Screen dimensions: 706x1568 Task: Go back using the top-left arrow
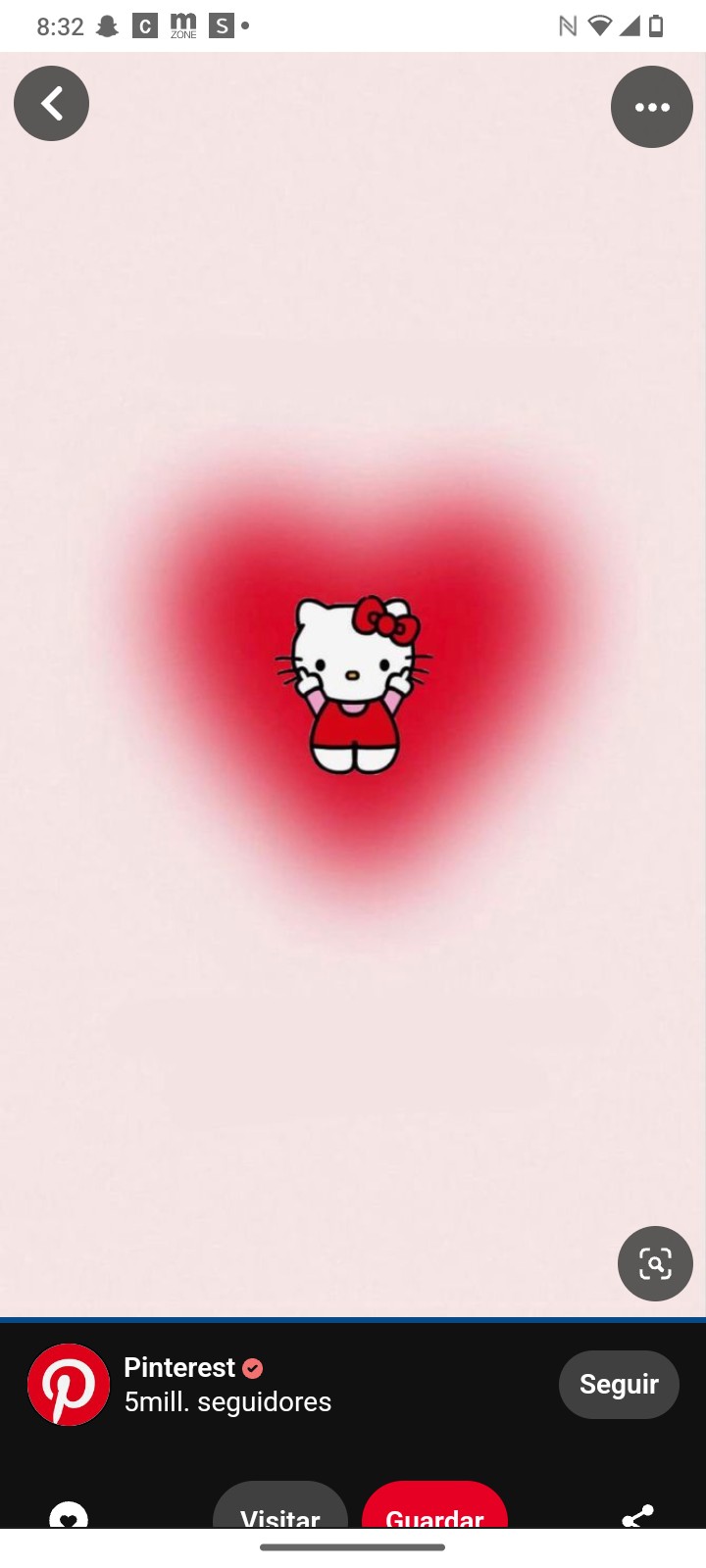click(51, 103)
